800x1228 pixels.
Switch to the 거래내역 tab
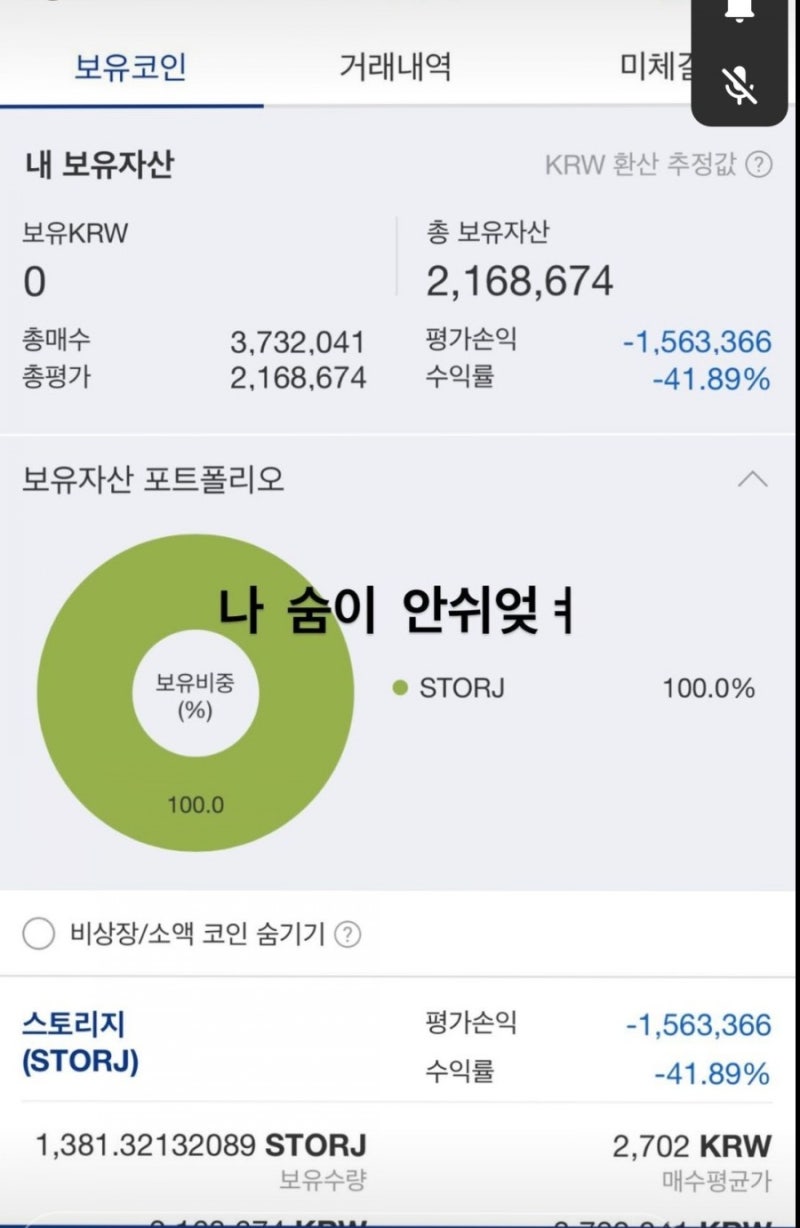click(x=394, y=68)
